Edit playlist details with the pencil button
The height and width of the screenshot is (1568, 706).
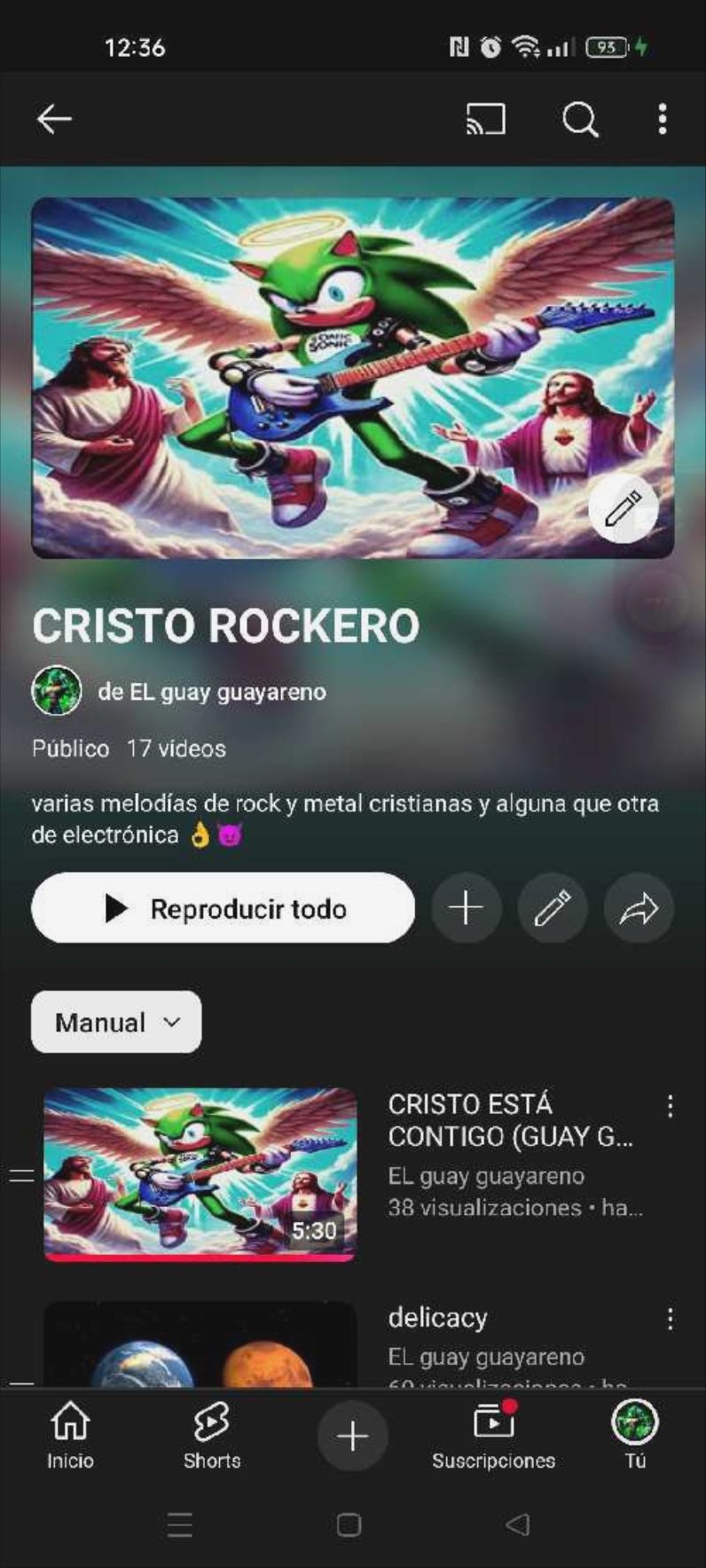point(553,908)
